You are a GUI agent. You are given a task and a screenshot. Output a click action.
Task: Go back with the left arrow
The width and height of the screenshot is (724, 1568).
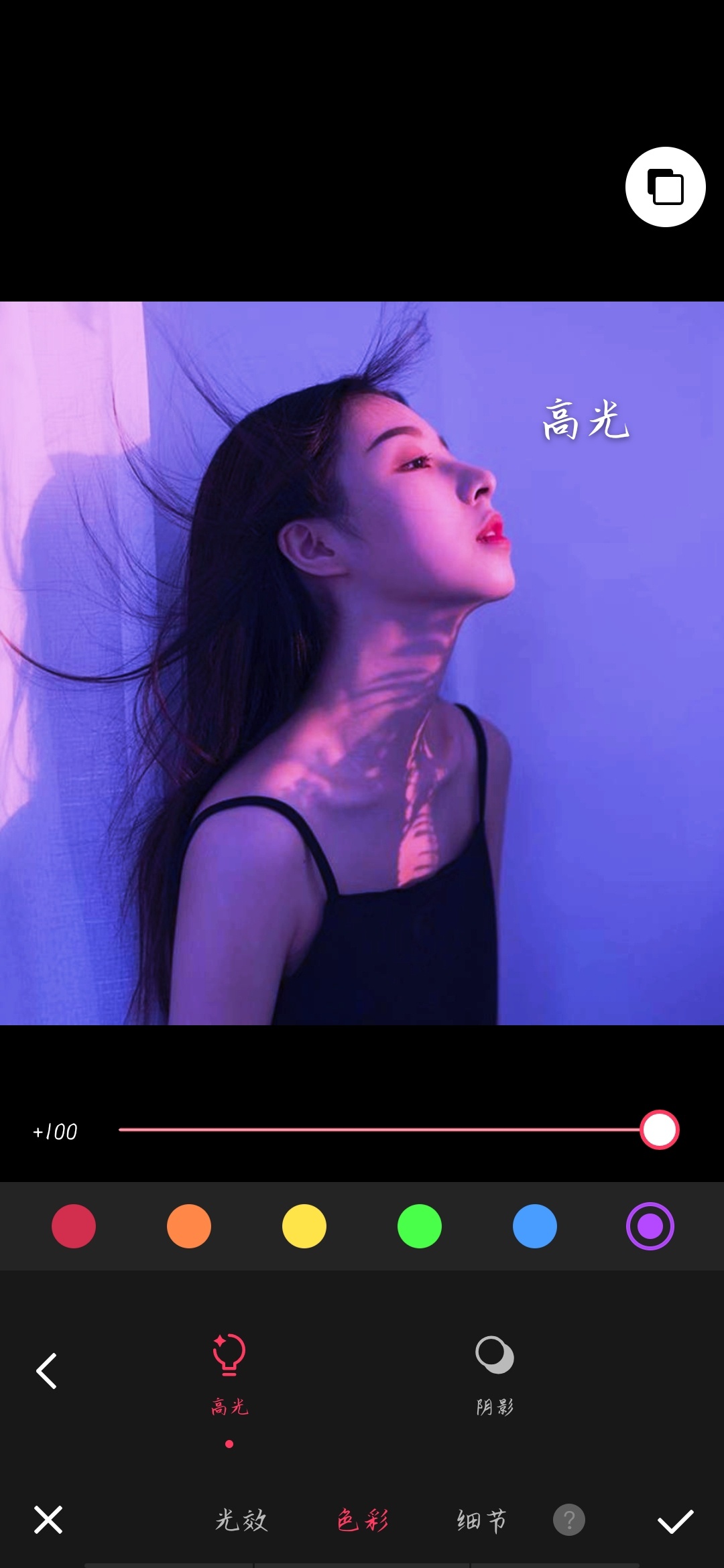pyautogui.click(x=46, y=1371)
